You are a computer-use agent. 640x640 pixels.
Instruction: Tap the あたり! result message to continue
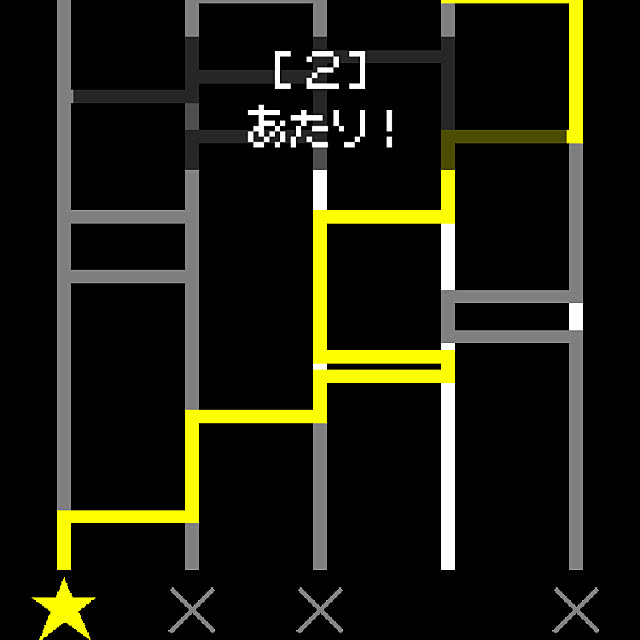pyautogui.click(x=322, y=129)
